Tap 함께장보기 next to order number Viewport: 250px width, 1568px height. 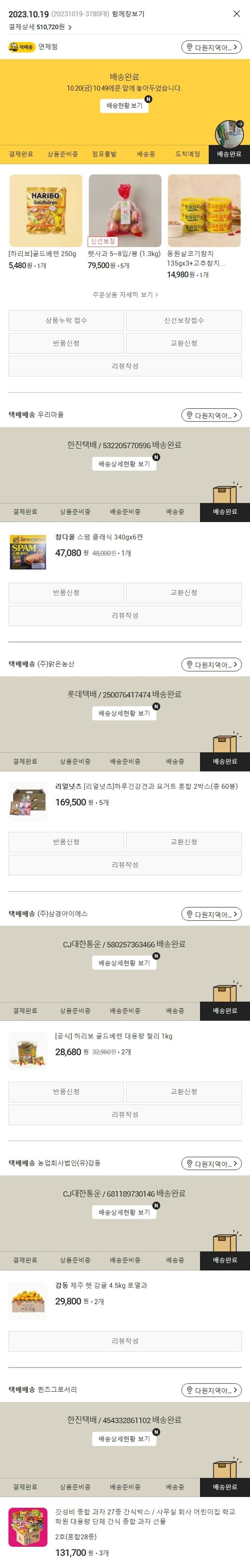[128, 14]
